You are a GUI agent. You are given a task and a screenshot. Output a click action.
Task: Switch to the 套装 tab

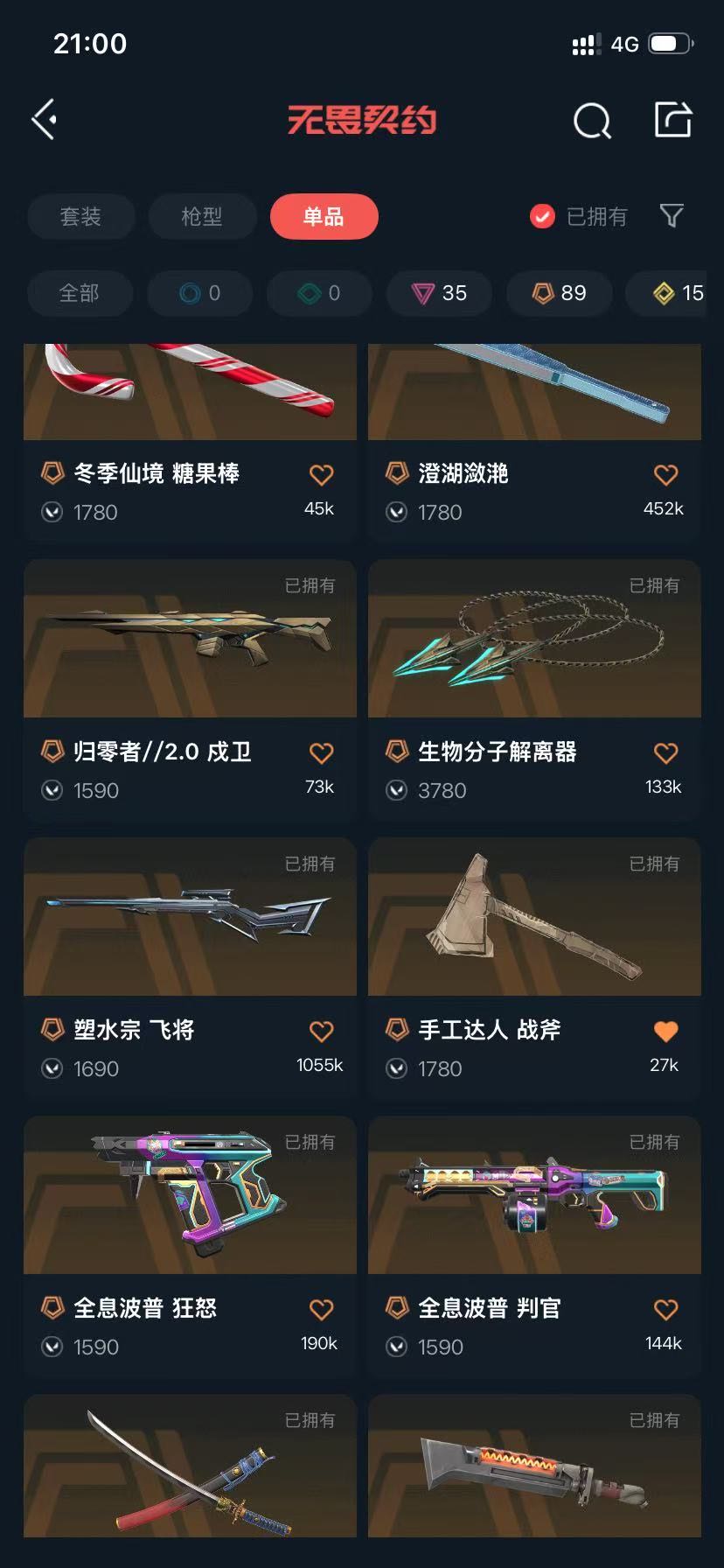[x=80, y=216]
